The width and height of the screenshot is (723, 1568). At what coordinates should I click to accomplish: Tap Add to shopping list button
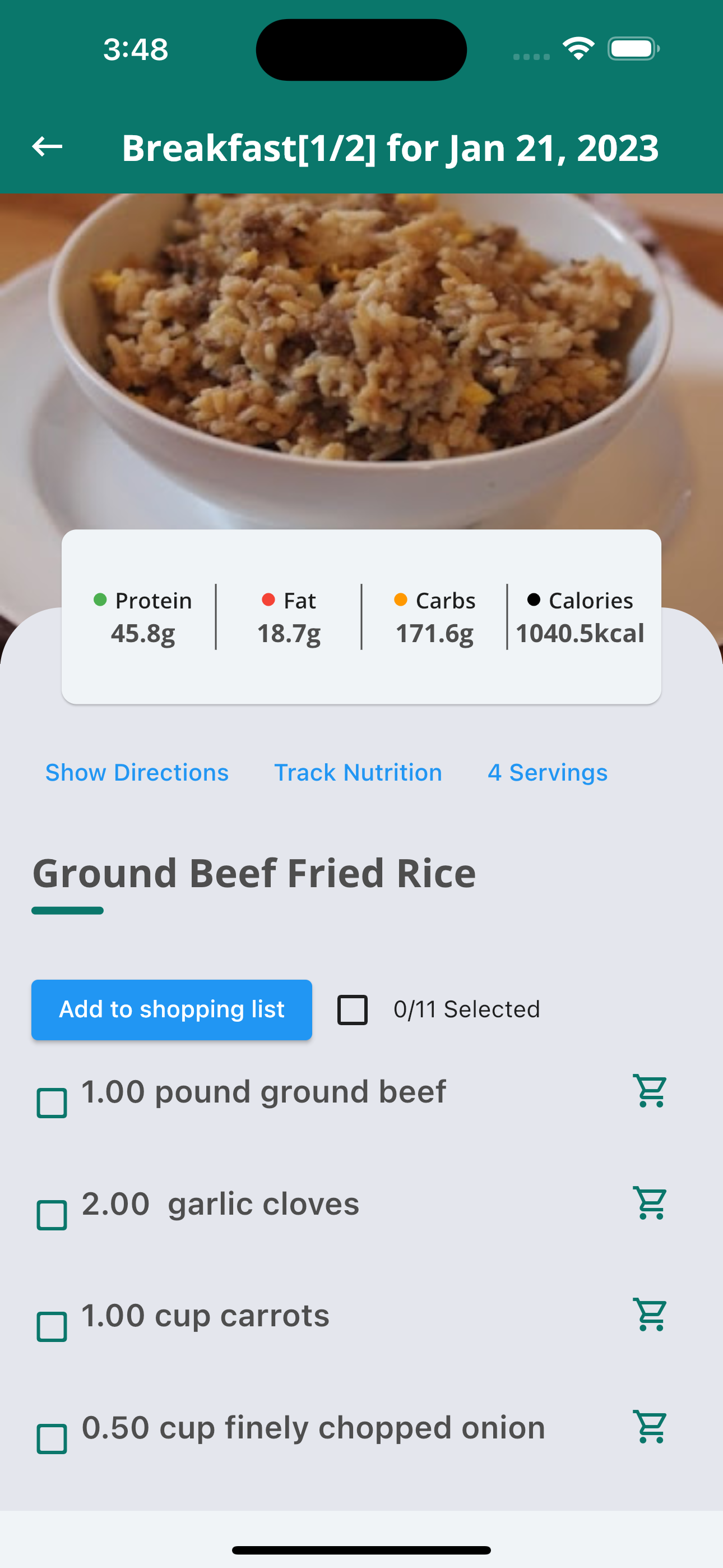[x=172, y=1009]
